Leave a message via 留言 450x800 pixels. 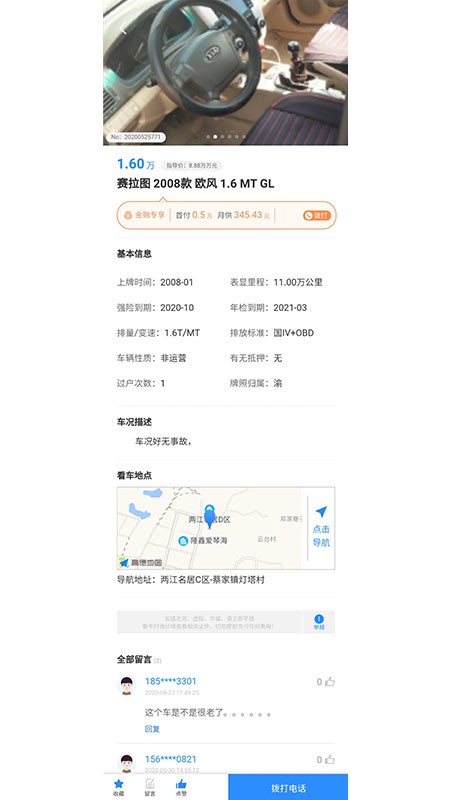pos(150,787)
